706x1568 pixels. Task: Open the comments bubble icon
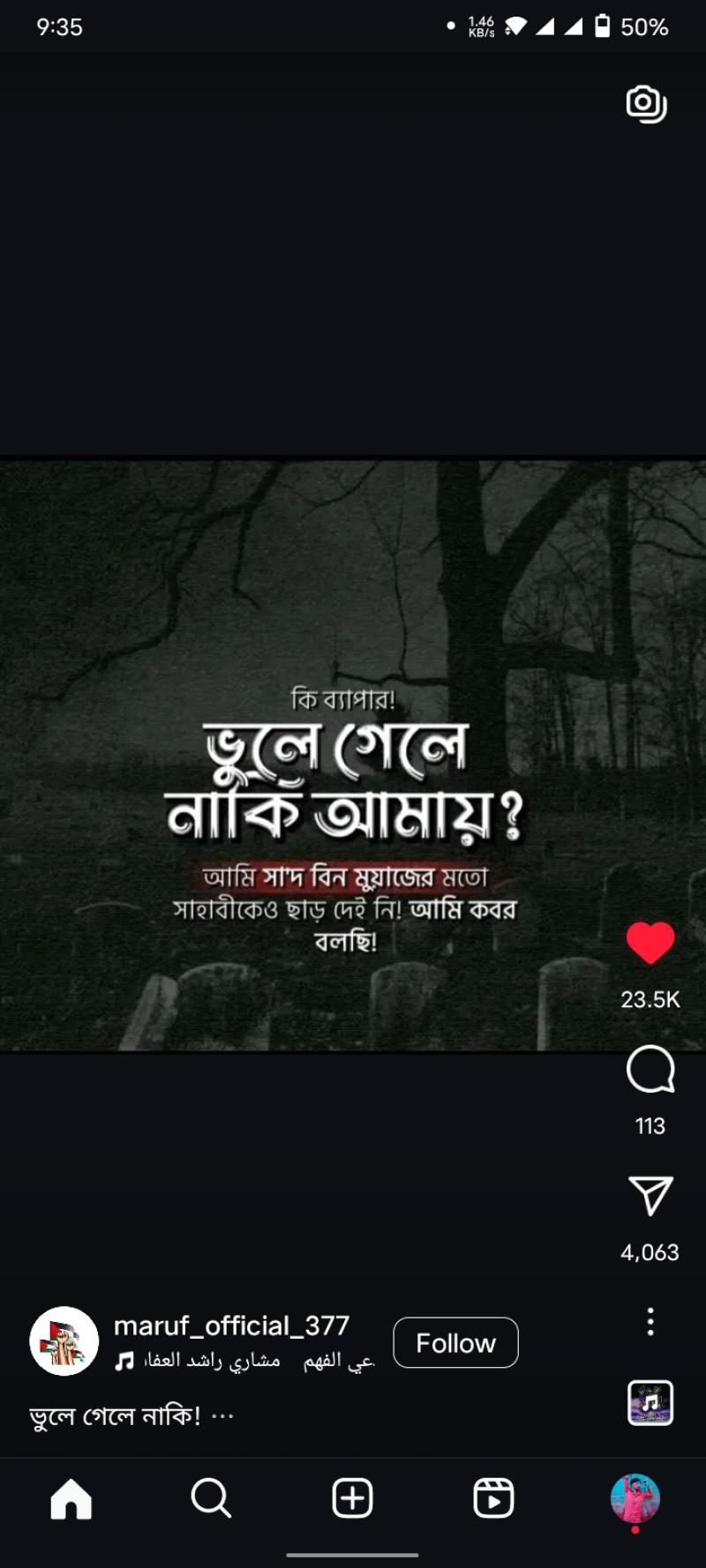650,1070
